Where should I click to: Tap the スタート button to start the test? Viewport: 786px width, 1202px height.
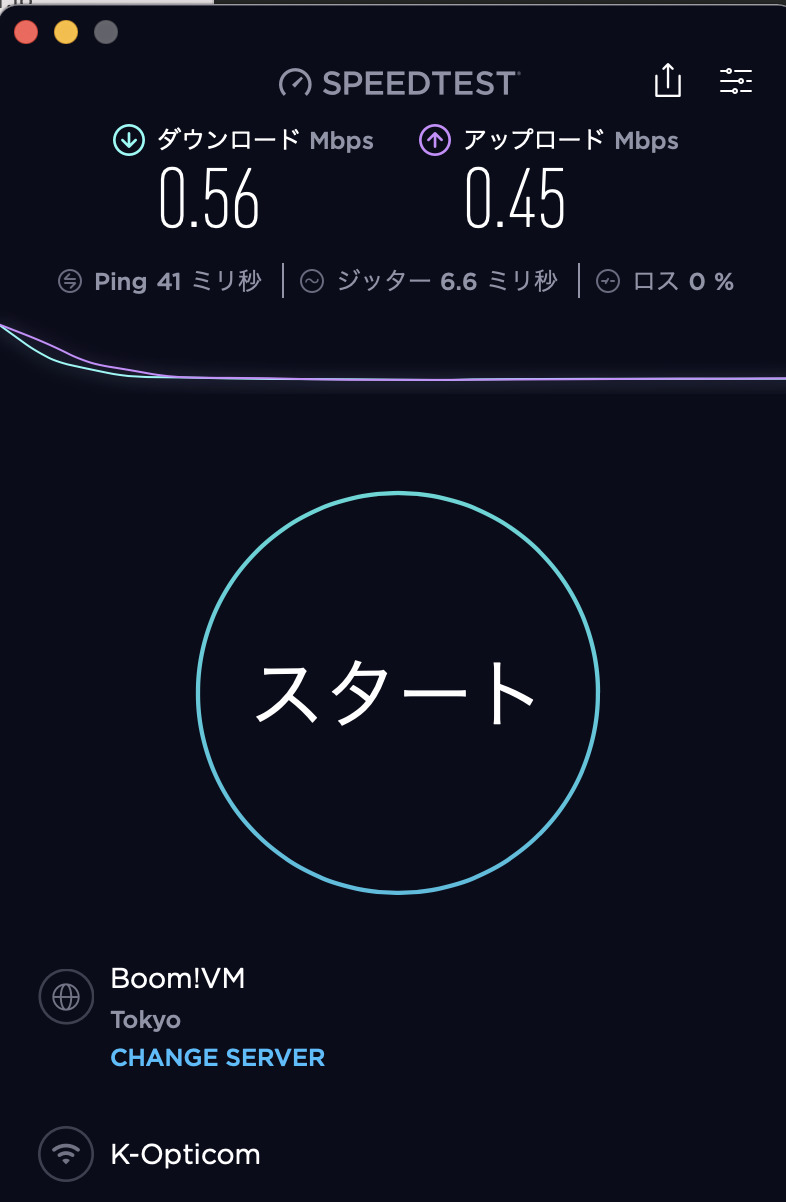click(398, 692)
